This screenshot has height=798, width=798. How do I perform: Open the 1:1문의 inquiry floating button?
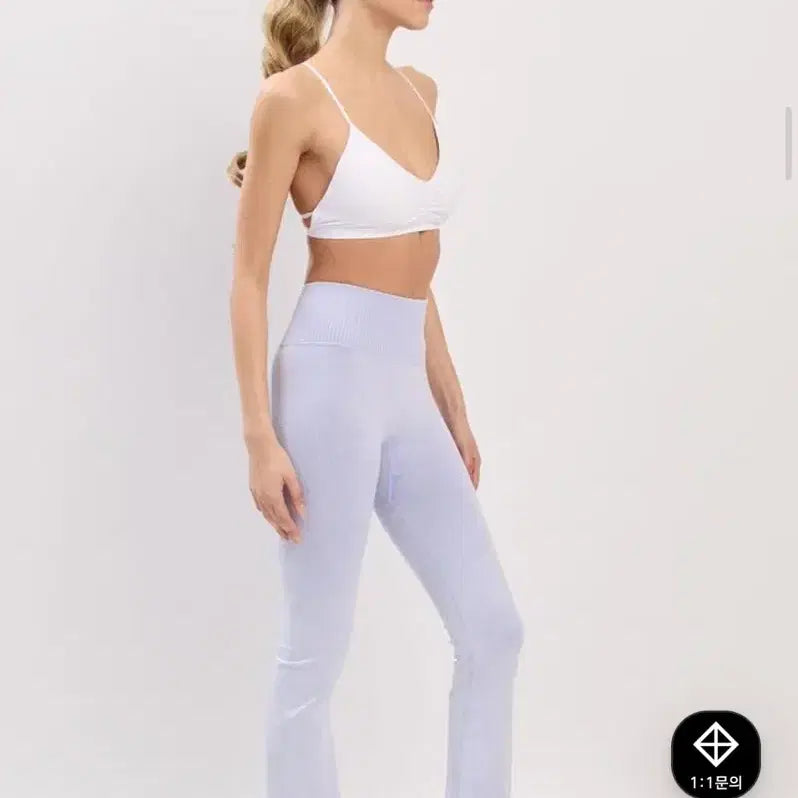click(715, 754)
